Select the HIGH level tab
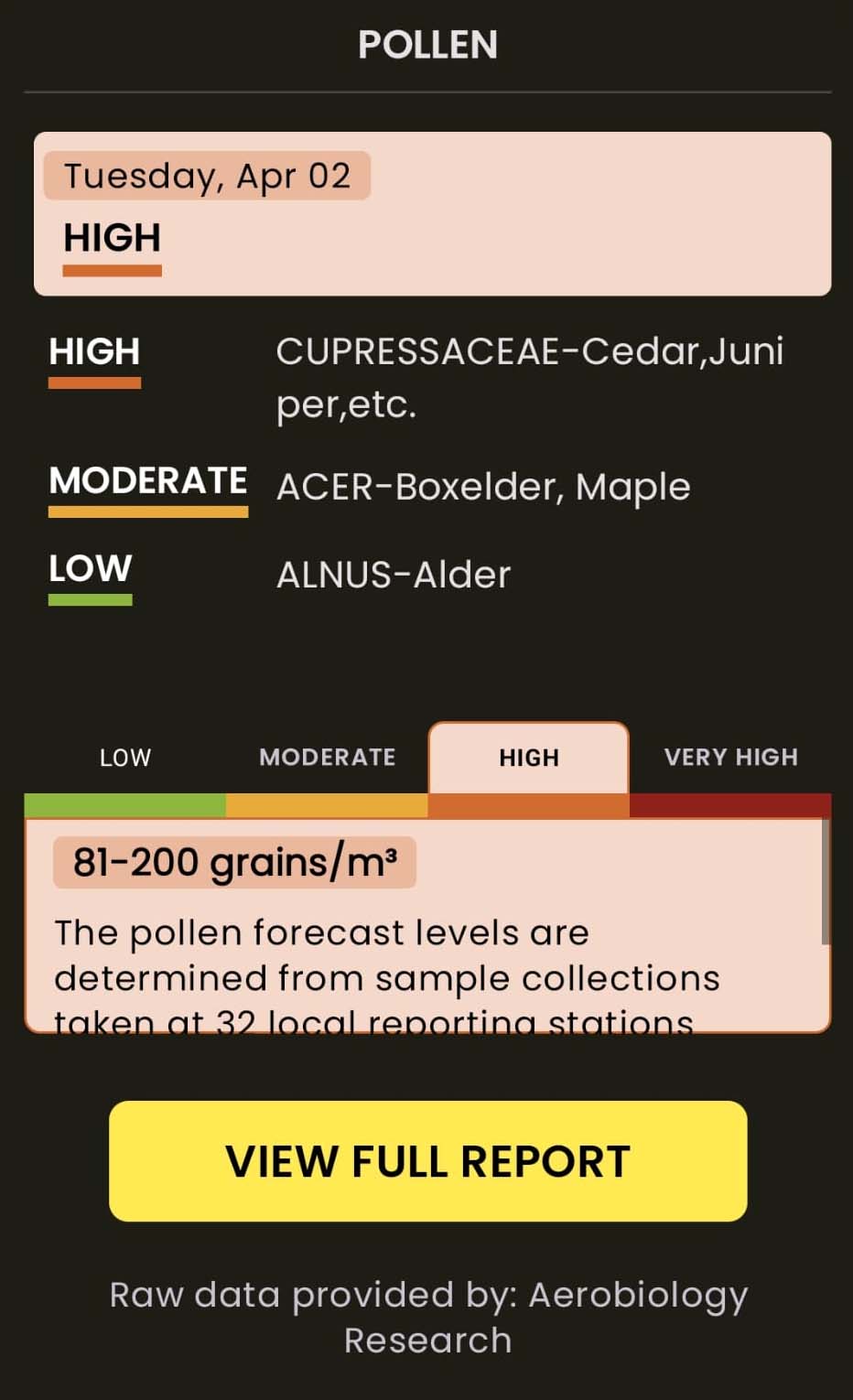The width and height of the screenshot is (853, 1400). [x=529, y=758]
